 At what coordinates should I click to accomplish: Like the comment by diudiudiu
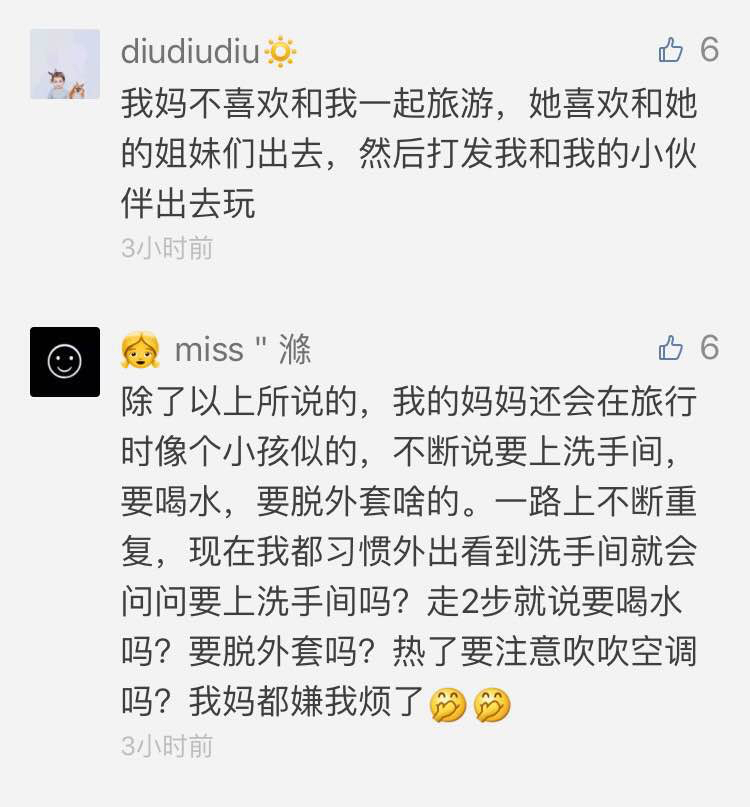point(671,50)
